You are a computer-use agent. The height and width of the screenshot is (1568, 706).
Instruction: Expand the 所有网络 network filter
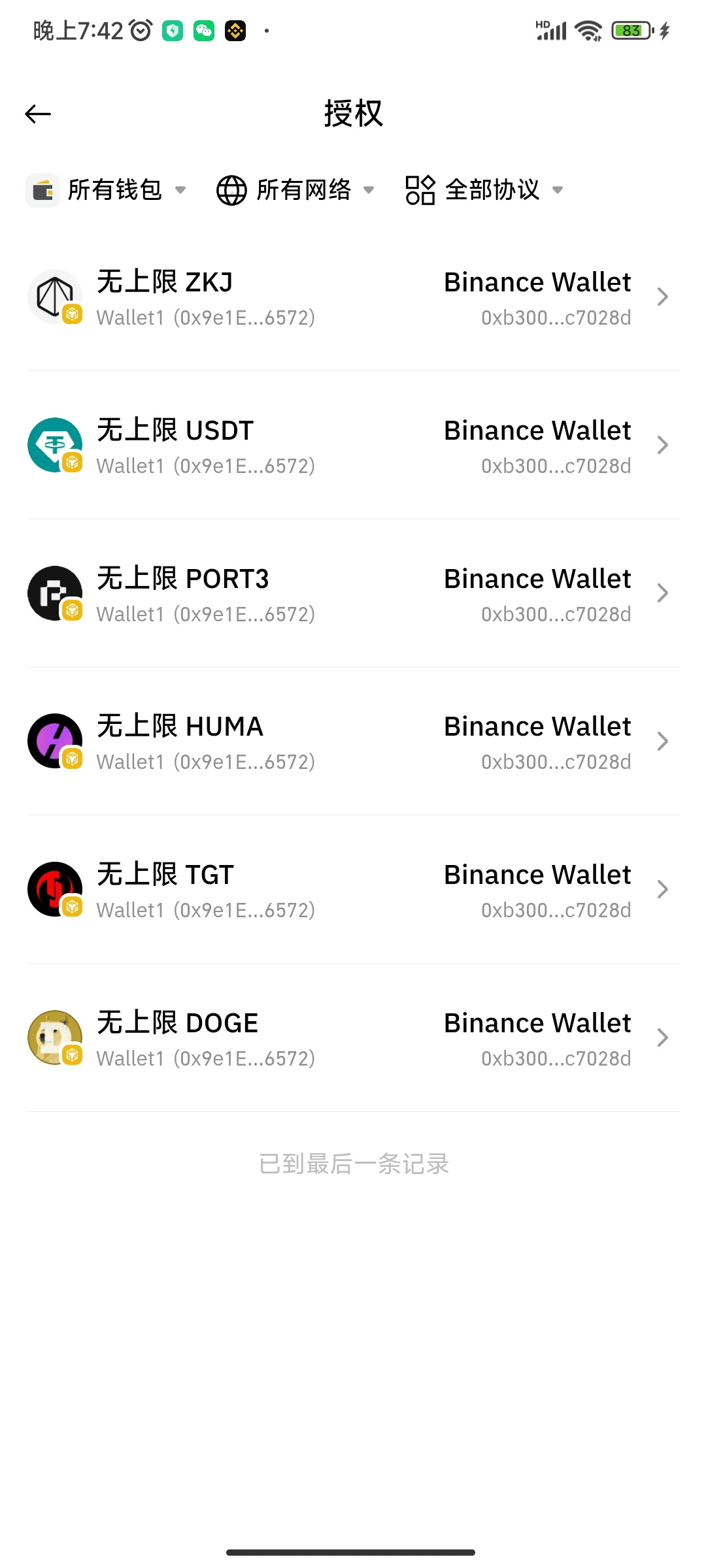point(295,190)
